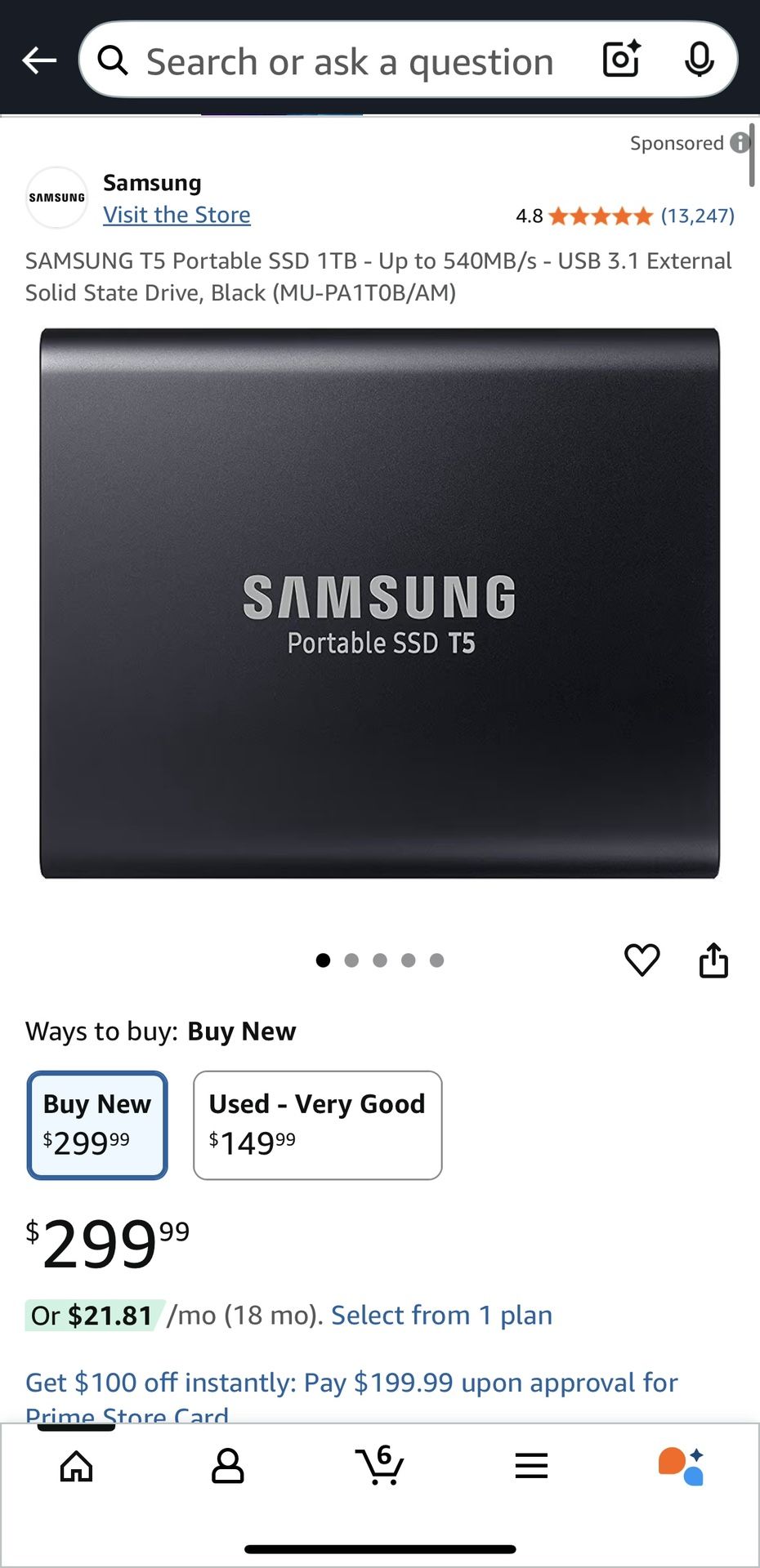Start voice search with the microphone
This screenshot has width=760, height=1568.
700,60
